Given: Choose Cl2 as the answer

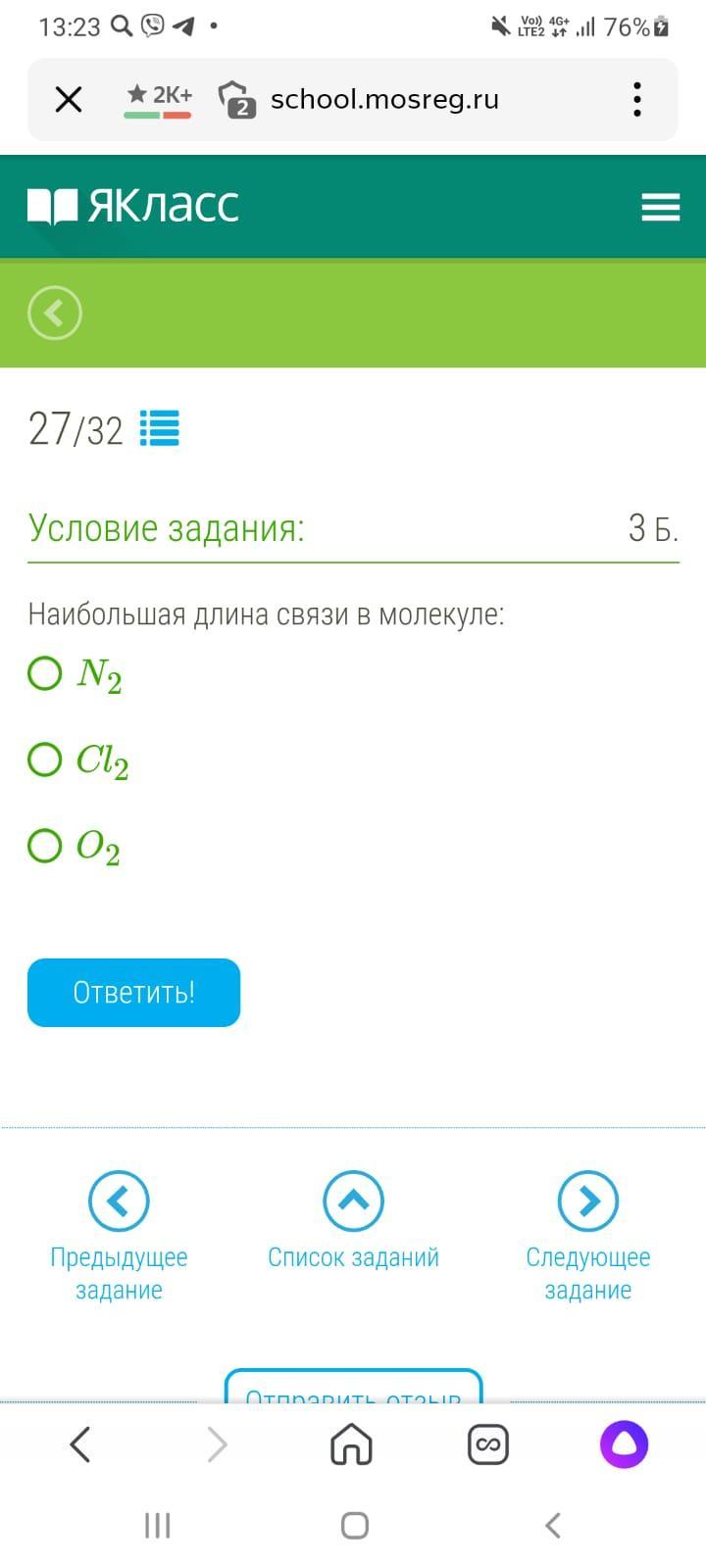Looking at the screenshot, I should click(78, 759).
